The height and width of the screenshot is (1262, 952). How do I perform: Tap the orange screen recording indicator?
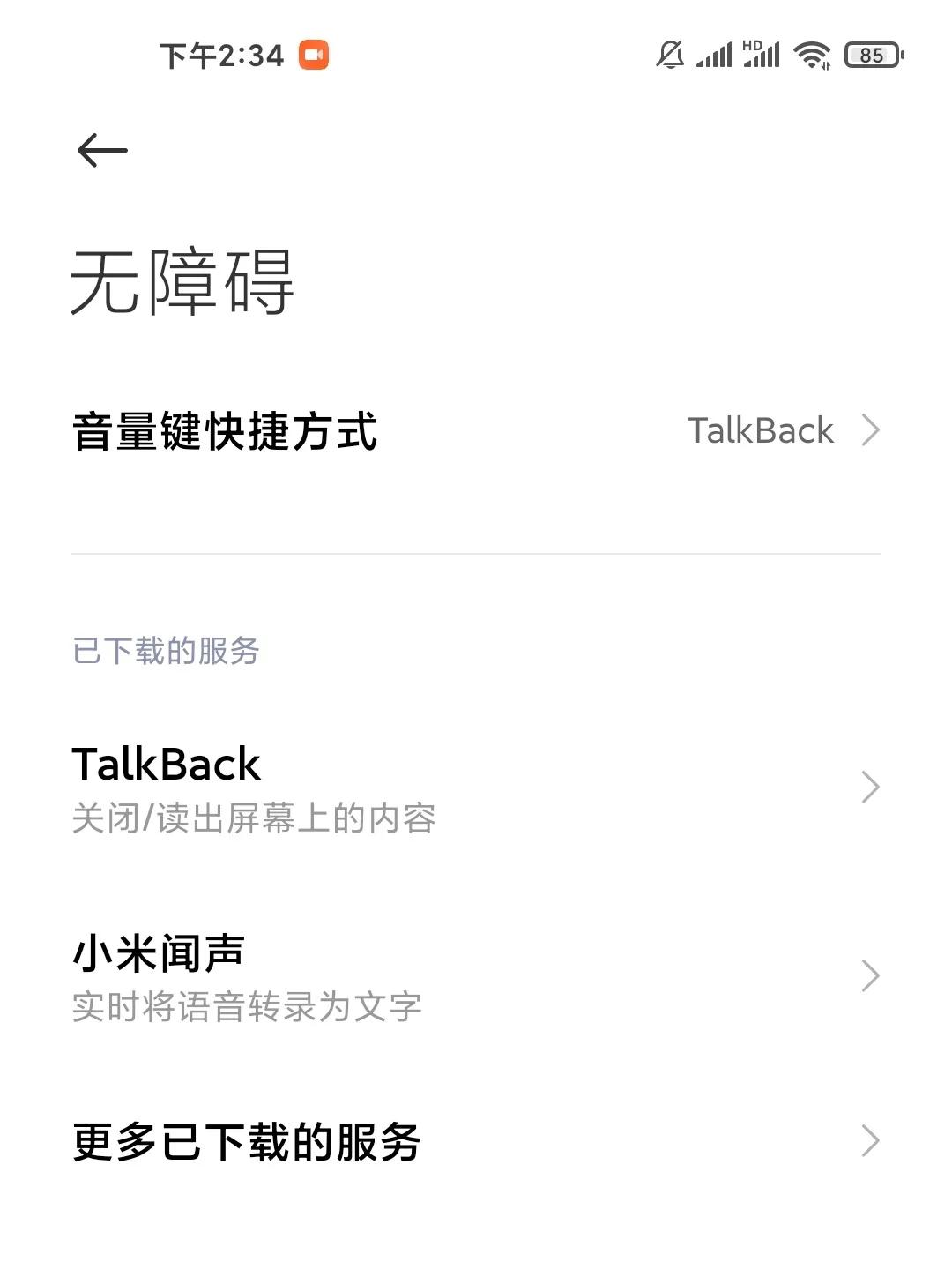point(314,56)
